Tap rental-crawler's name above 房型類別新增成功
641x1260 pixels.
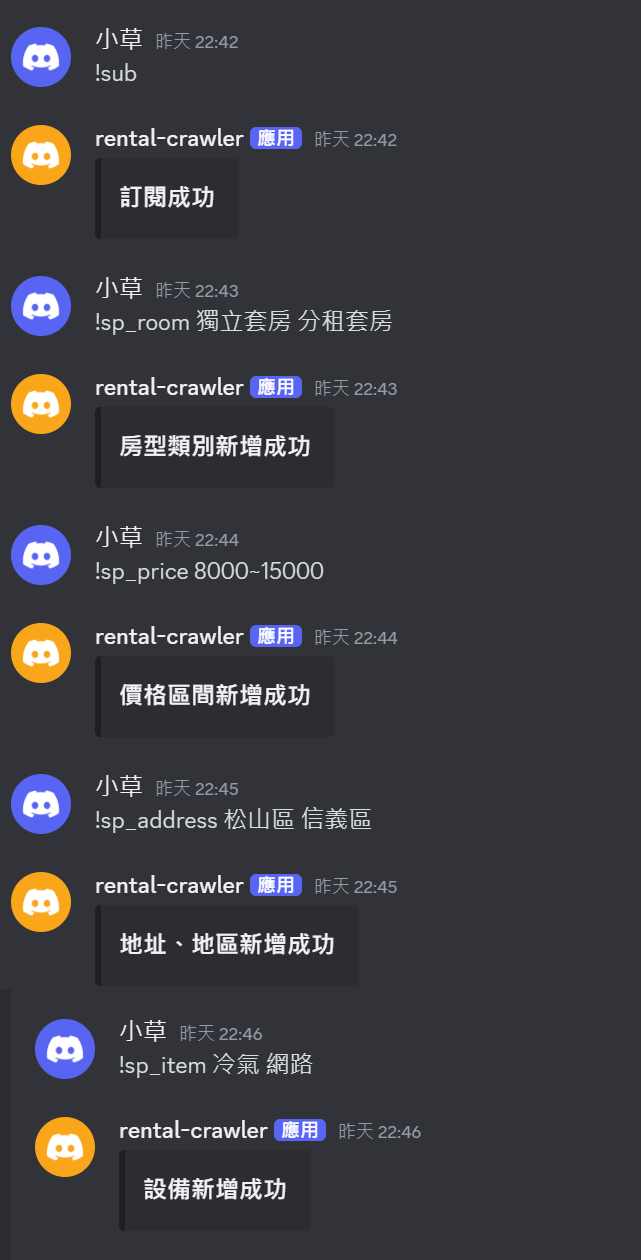tap(169, 388)
